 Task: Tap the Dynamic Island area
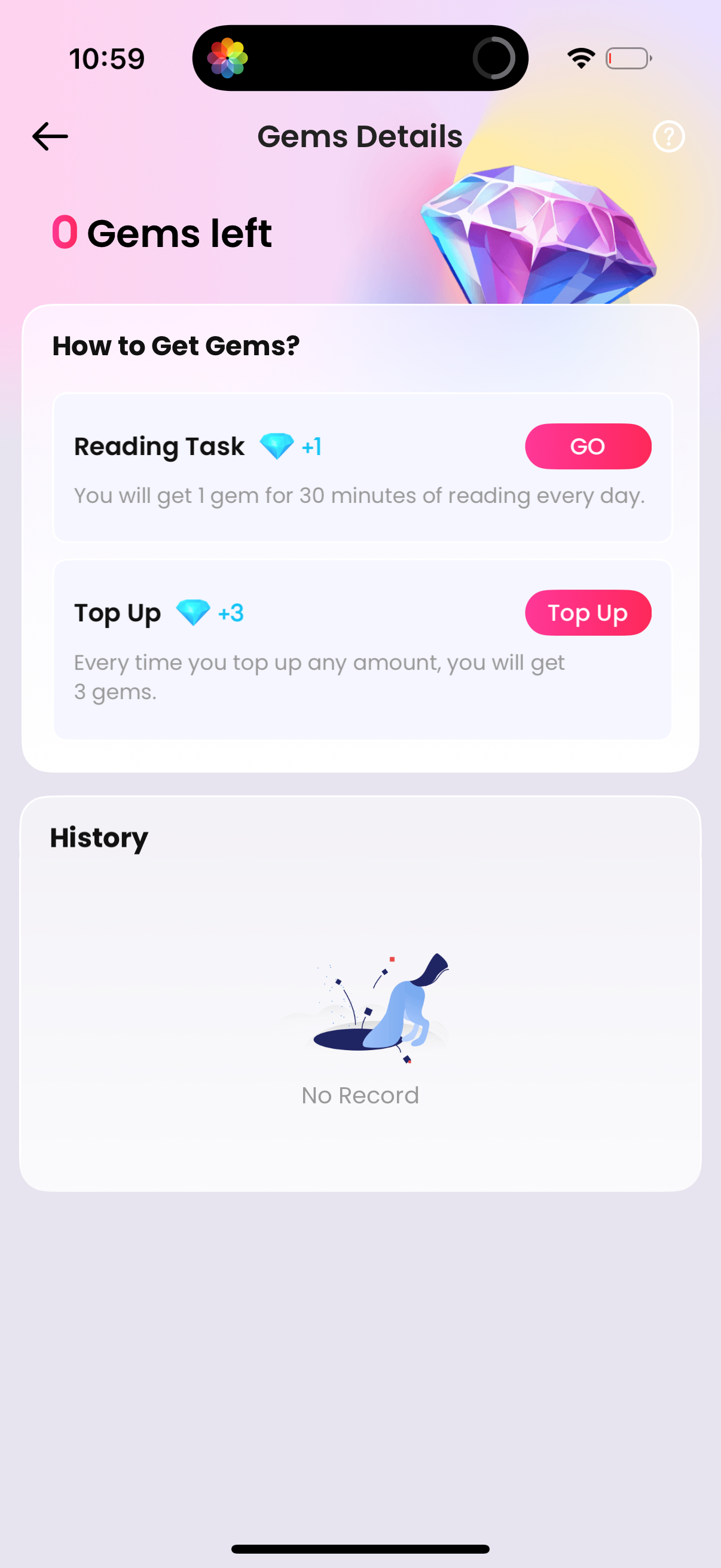(360, 57)
